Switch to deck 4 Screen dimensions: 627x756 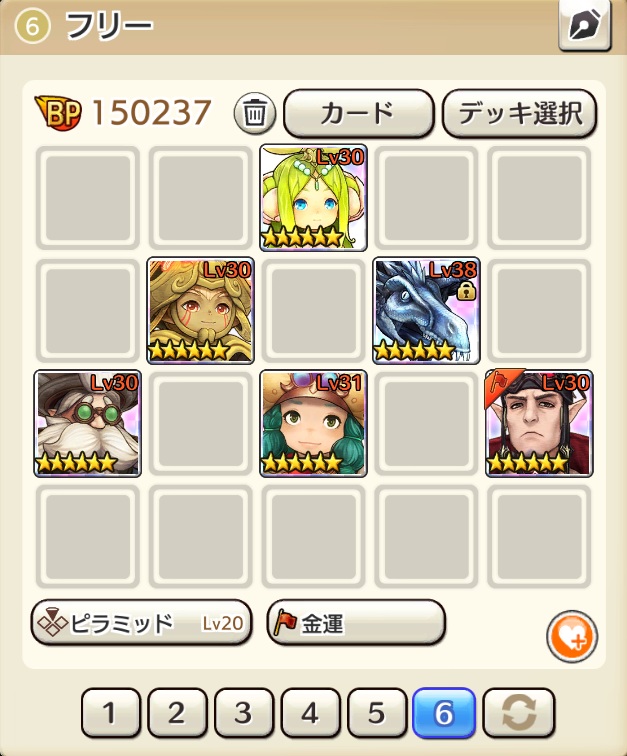click(310, 713)
